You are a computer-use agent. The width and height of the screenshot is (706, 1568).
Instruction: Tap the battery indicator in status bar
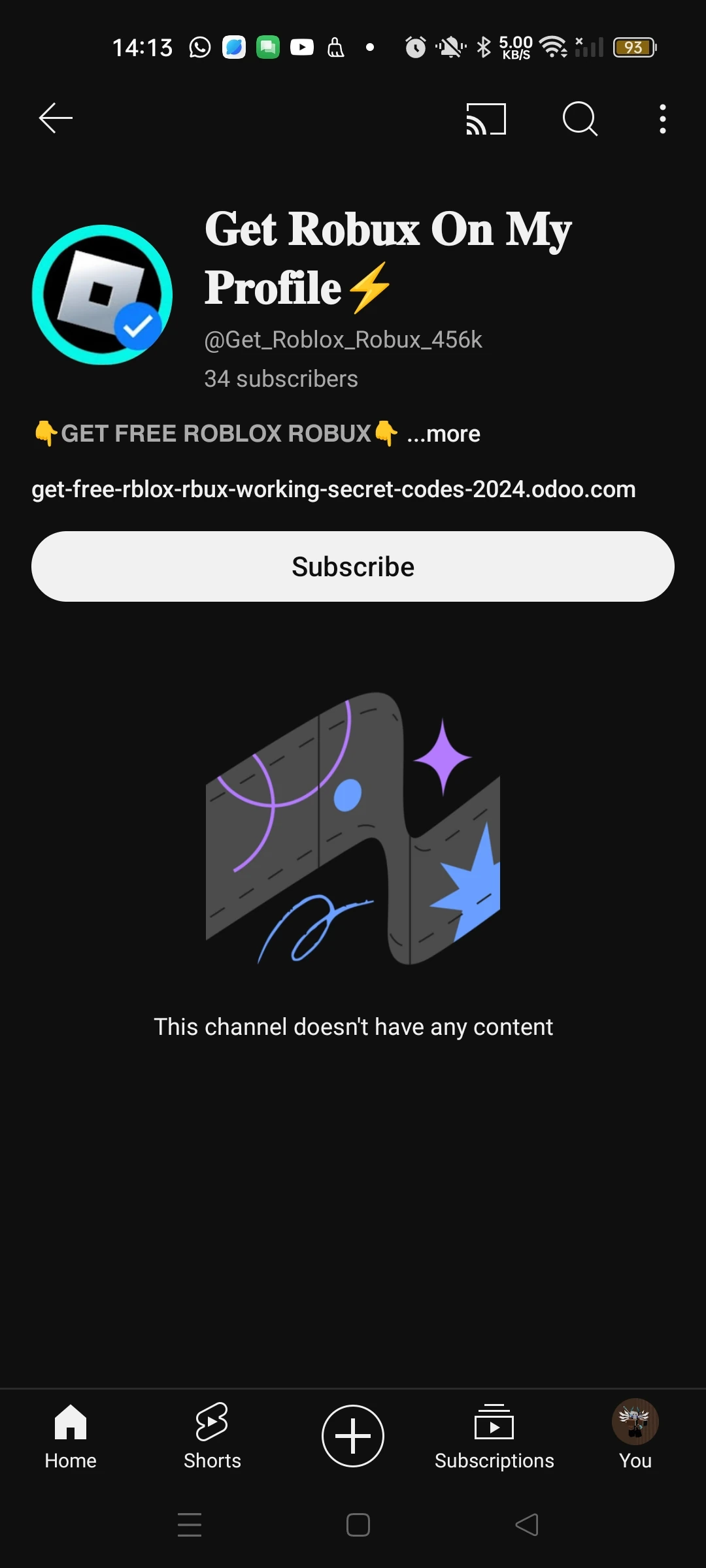coord(633,46)
